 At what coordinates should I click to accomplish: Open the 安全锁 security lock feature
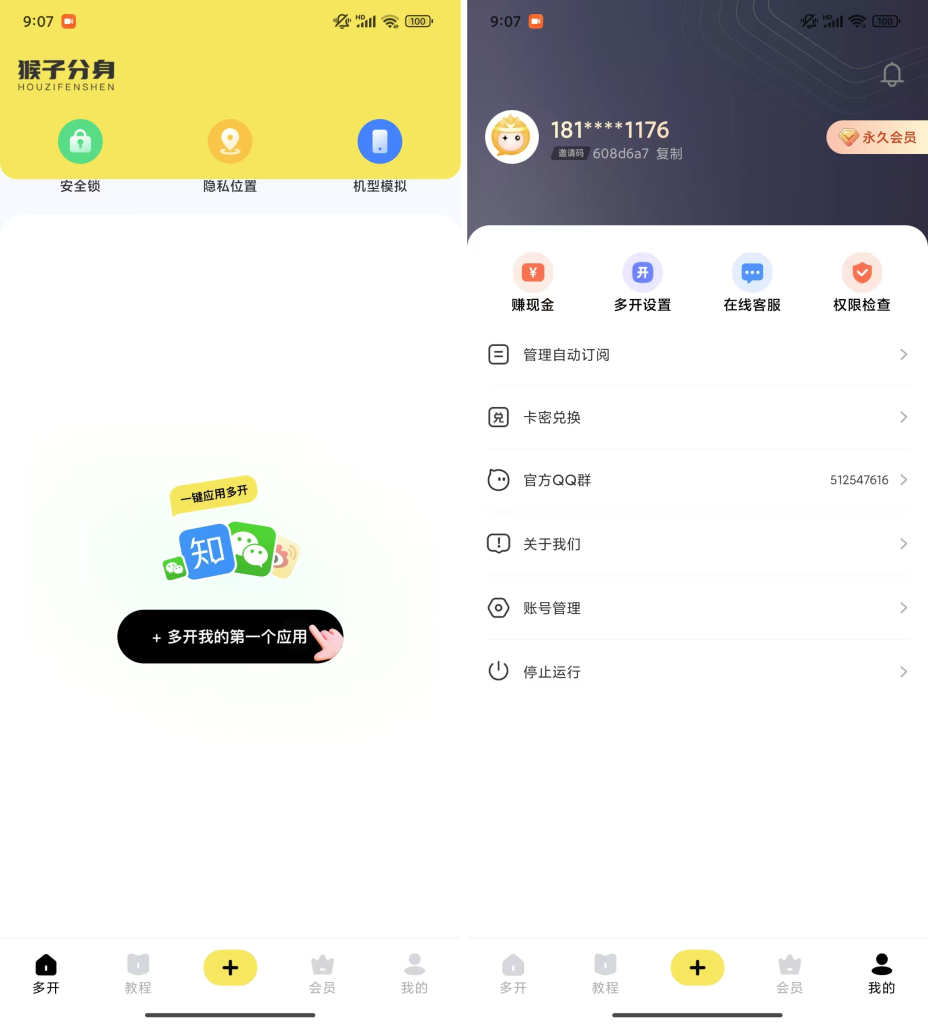80,143
